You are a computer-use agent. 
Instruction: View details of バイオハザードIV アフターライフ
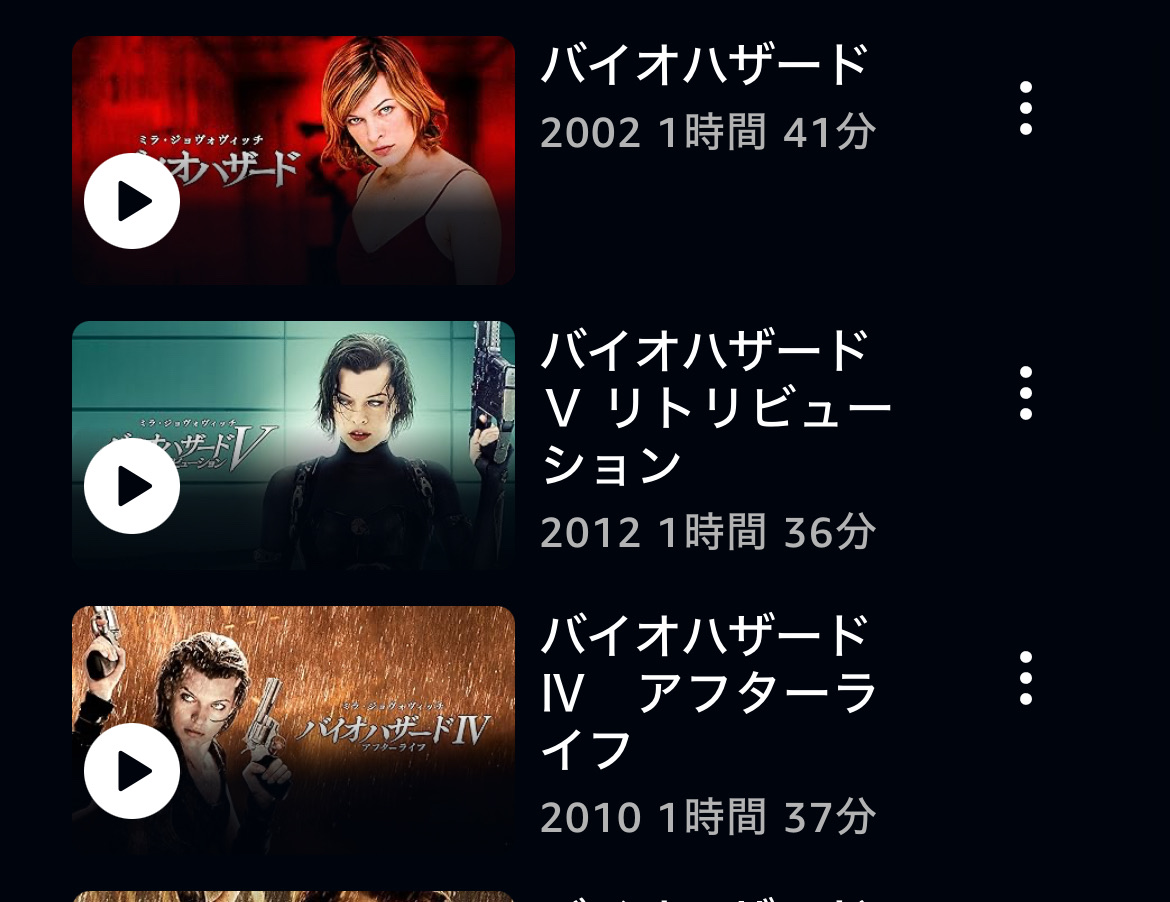(x=708, y=692)
